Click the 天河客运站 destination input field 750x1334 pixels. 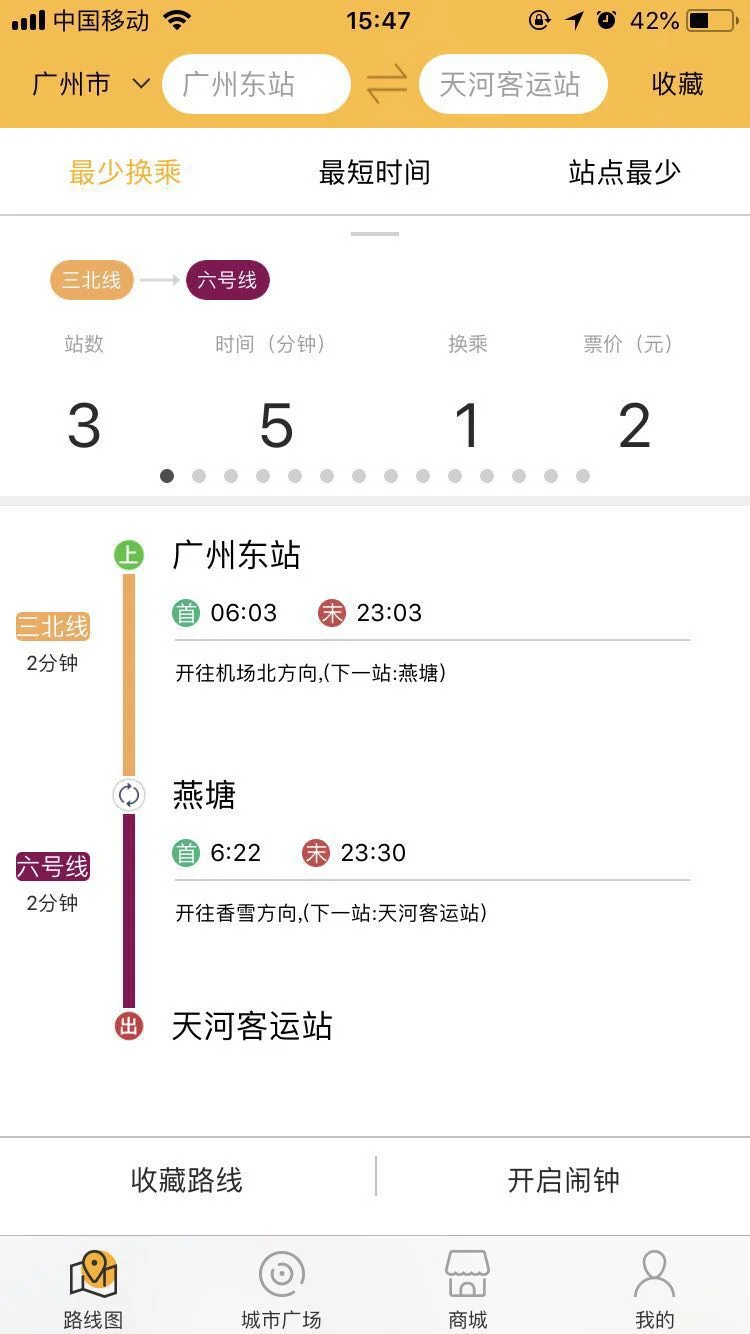click(x=513, y=84)
